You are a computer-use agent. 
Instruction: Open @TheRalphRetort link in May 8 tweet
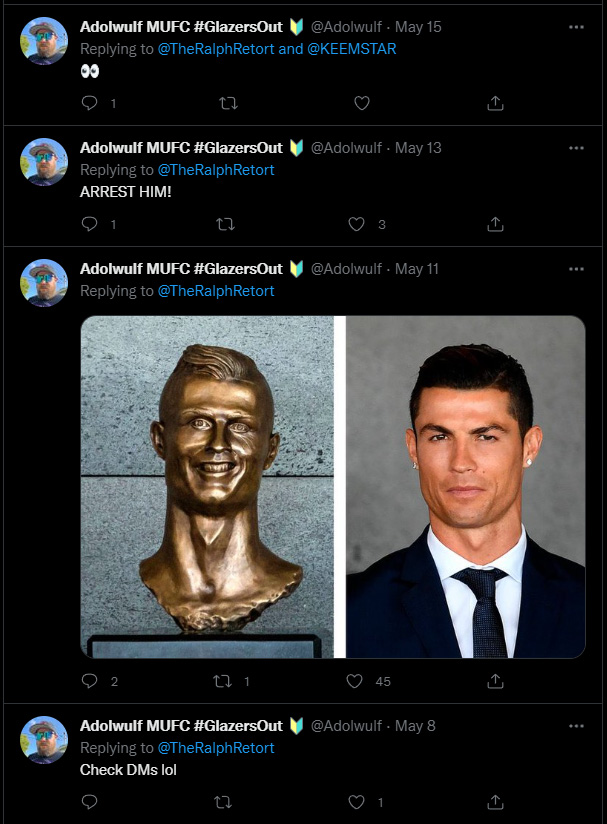pos(216,748)
